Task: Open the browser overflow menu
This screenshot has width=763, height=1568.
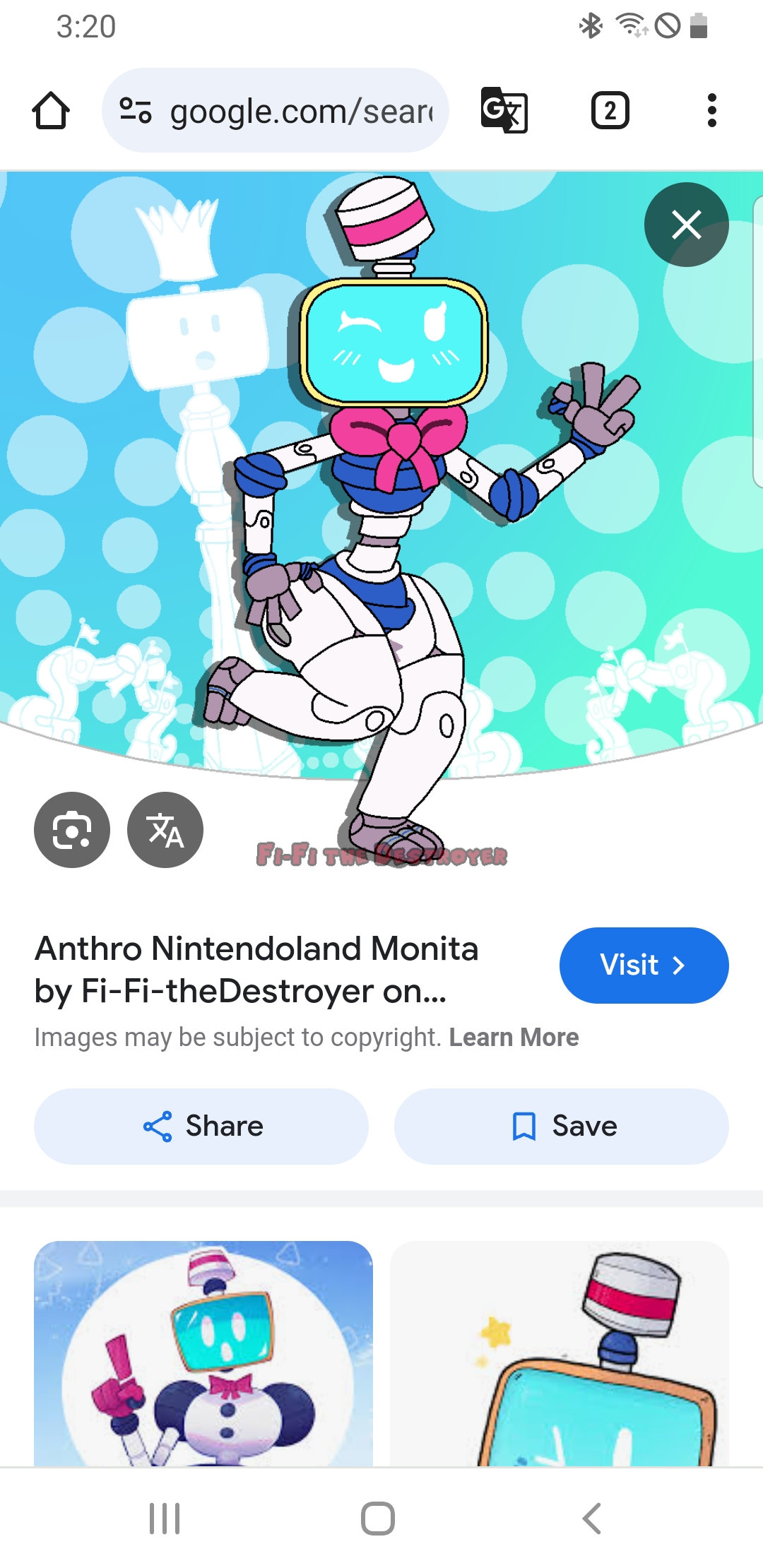Action: pos(711,111)
